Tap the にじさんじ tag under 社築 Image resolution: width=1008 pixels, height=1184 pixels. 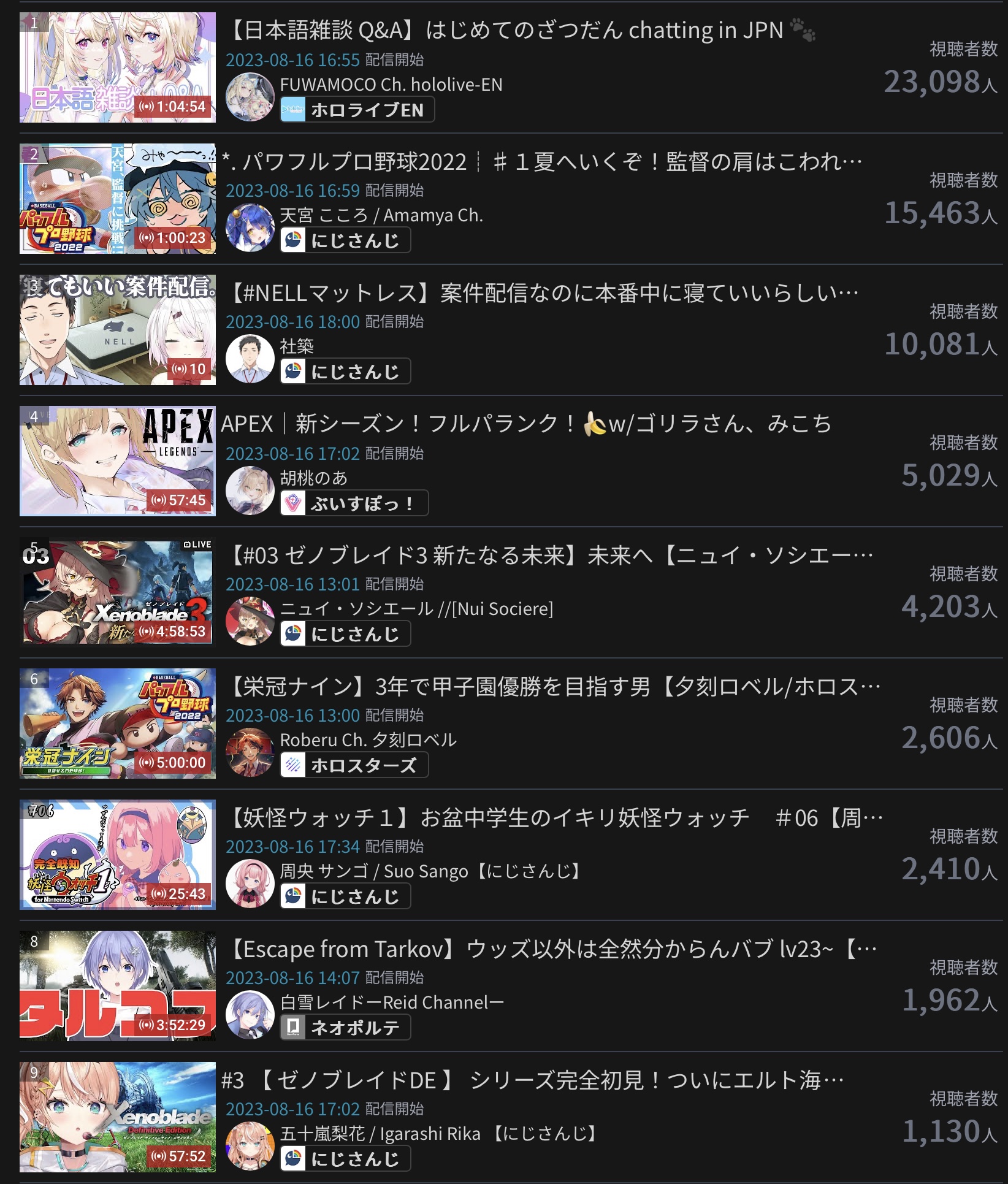pos(345,372)
